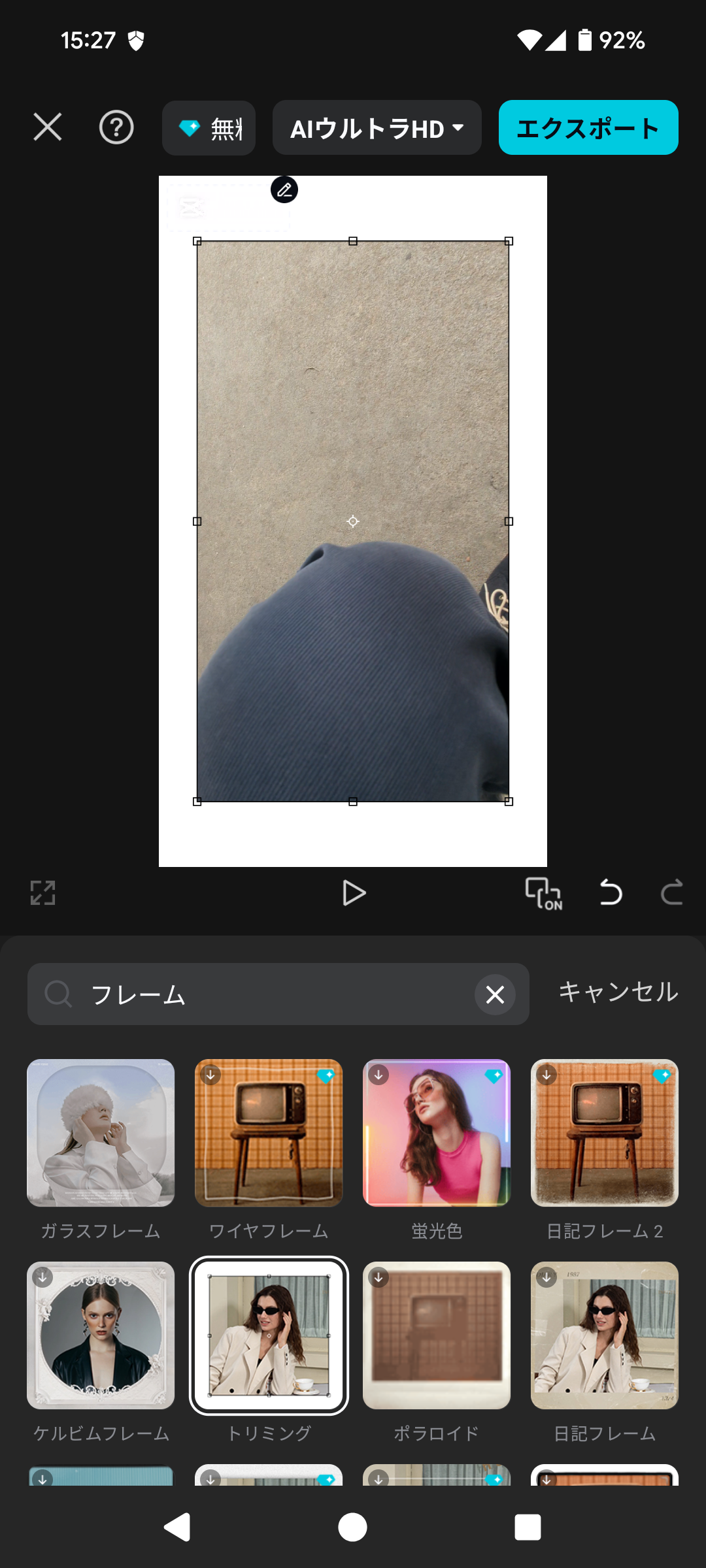Play the video preview

[354, 893]
